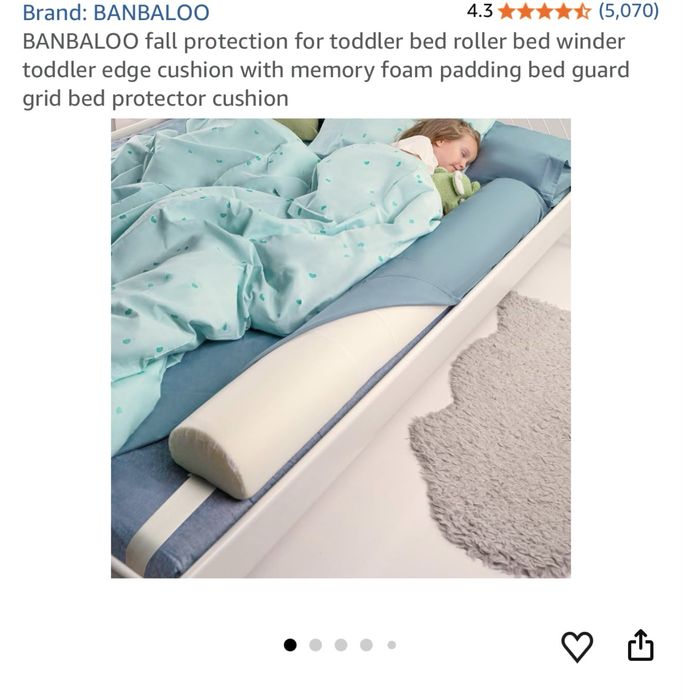Image resolution: width=682 pixels, height=700 pixels.
Task: Open the BANBALOO brand link
Action: pos(116,12)
